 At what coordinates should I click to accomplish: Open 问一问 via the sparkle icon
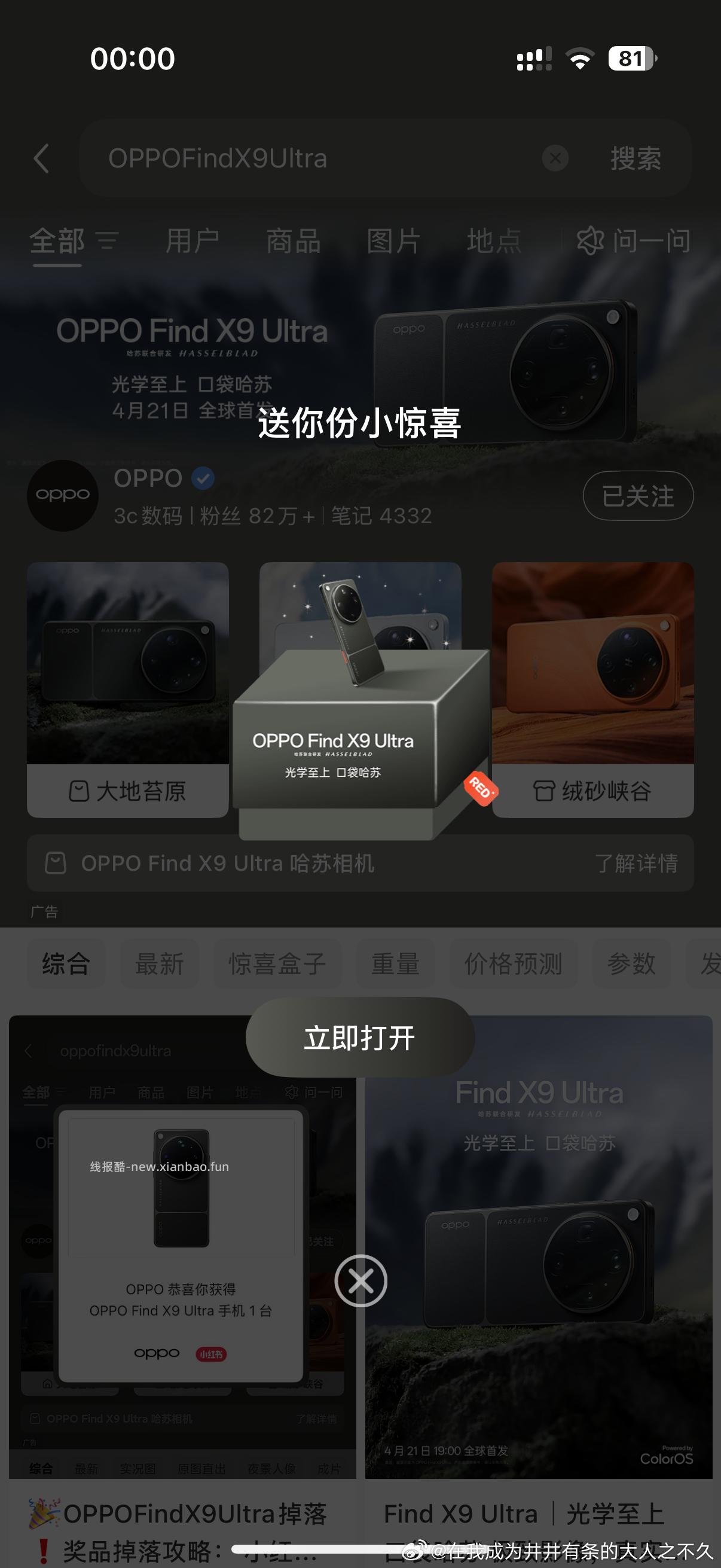tap(591, 242)
